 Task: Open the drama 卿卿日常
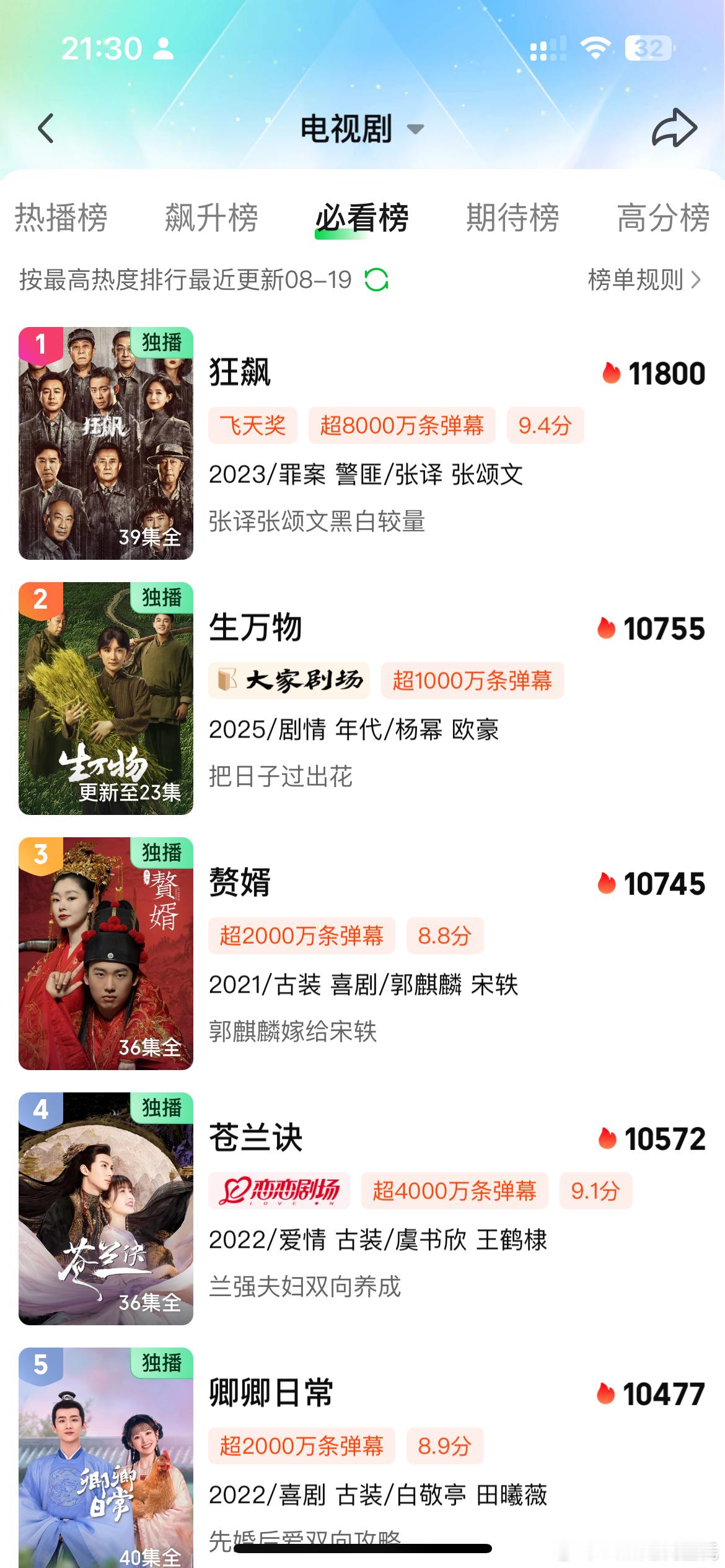(362, 1458)
